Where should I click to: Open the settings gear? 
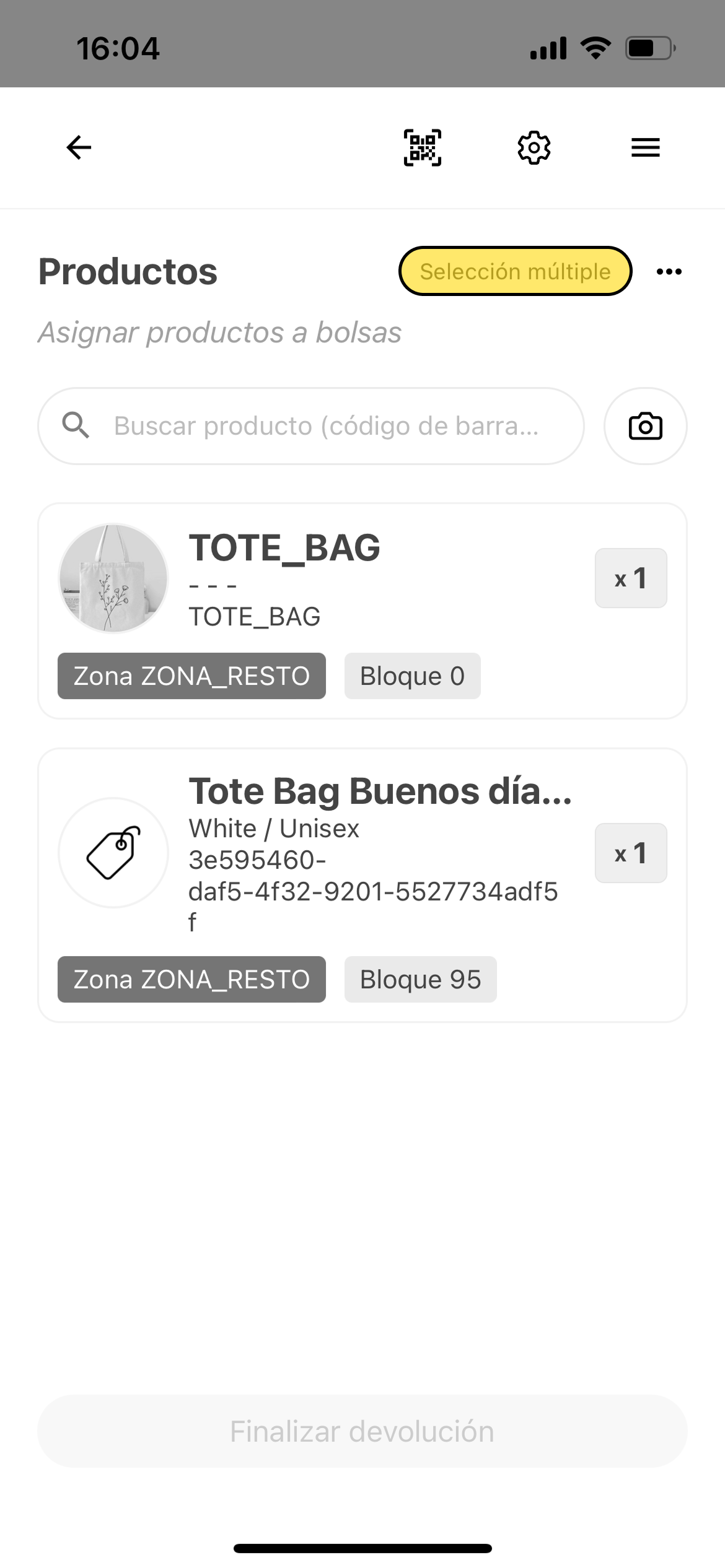pos(534,147)
